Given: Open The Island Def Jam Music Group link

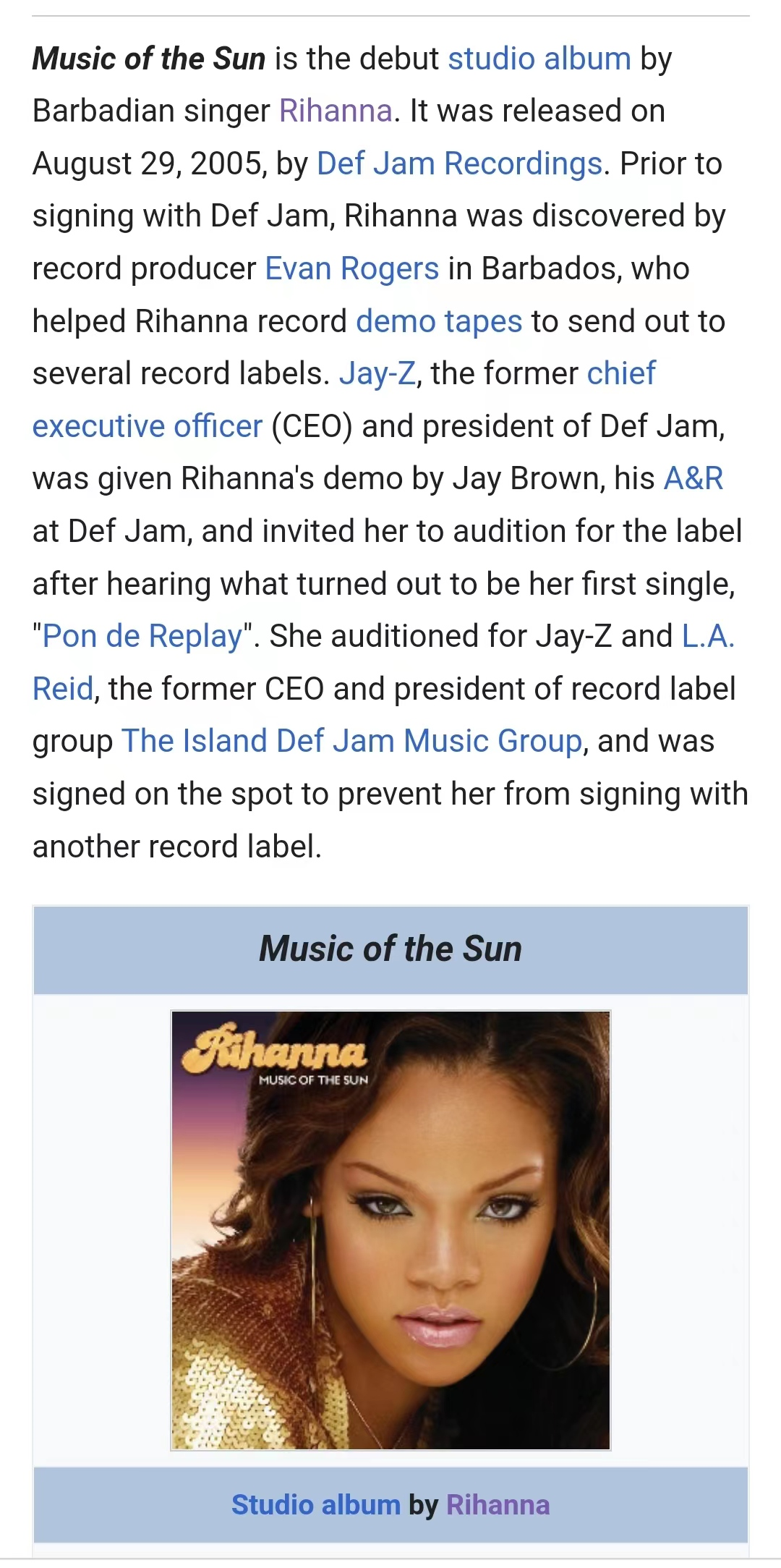Looking at the screenshot, I should click(351, 741).
